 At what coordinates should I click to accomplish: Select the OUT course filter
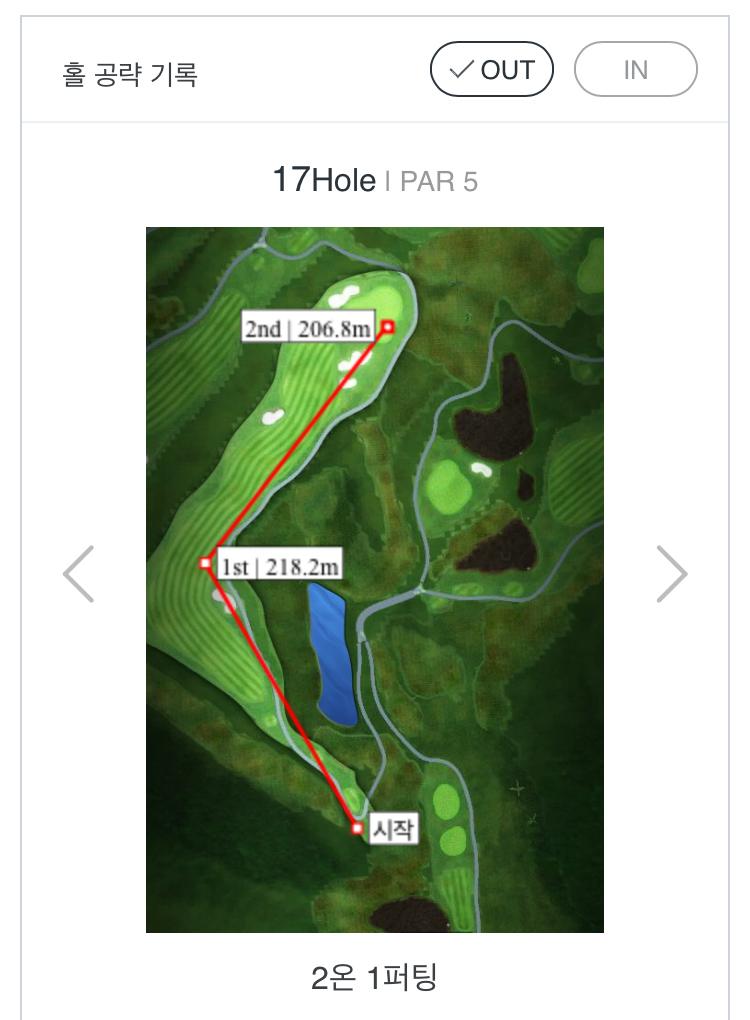pos(491,70)
